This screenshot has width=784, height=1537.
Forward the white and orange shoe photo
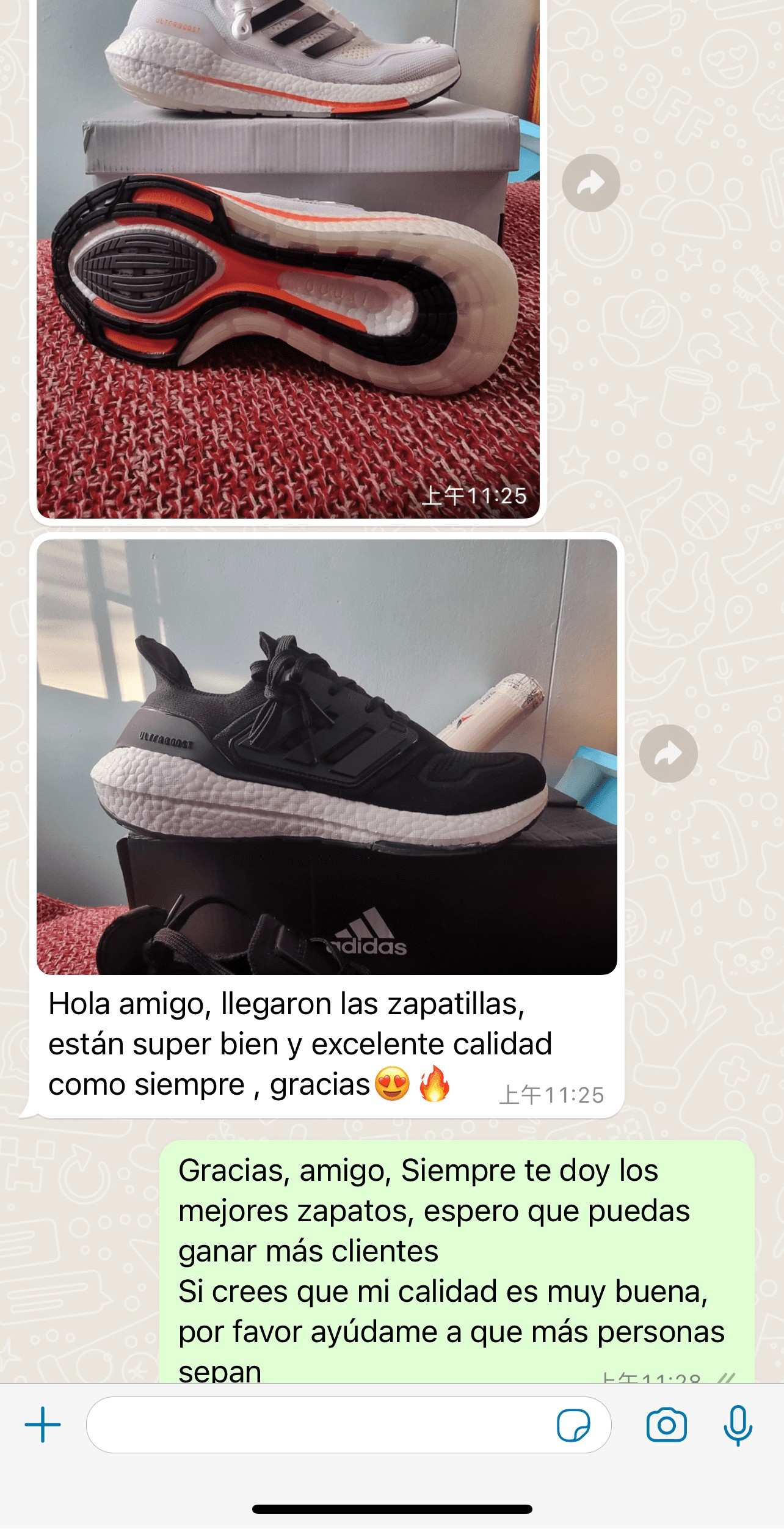[x=590, y=183]
